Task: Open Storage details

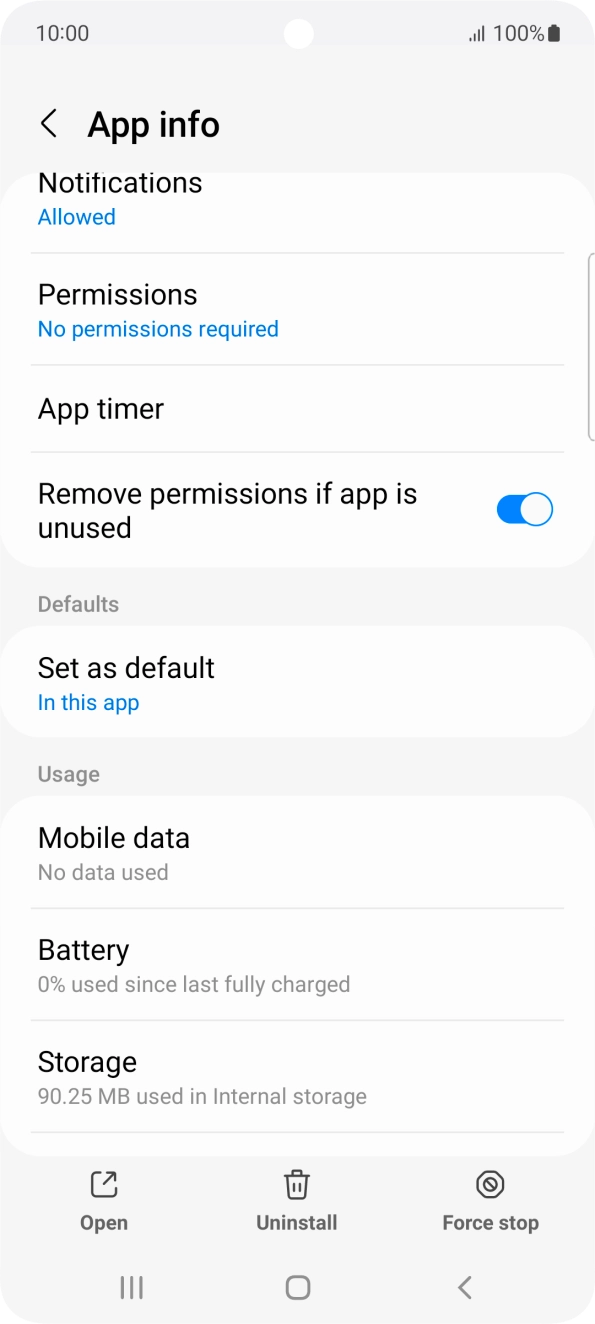Action: coord(297,1077)
